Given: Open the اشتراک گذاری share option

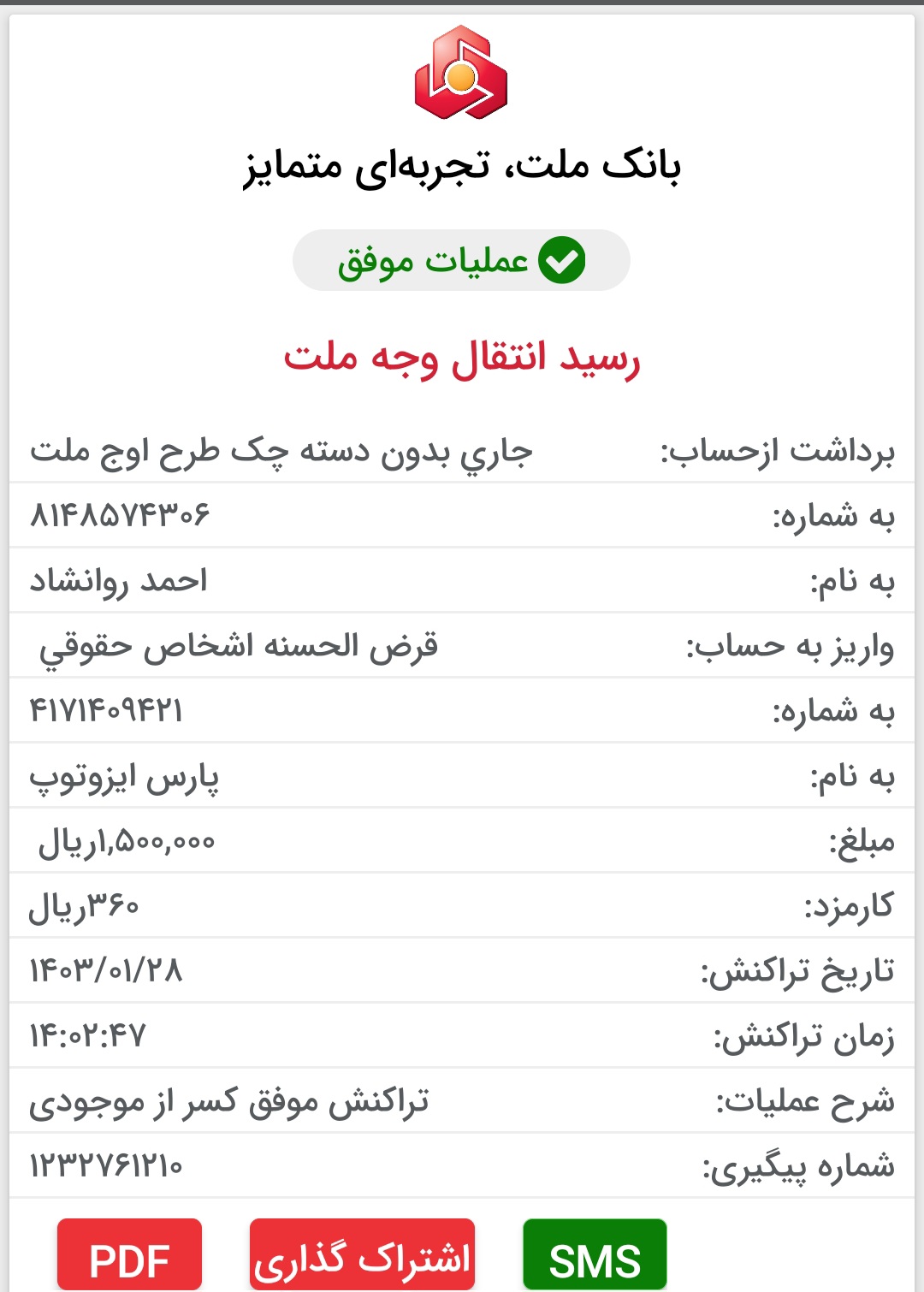Looking at the screenshot, I should [x=361, y=1256].
